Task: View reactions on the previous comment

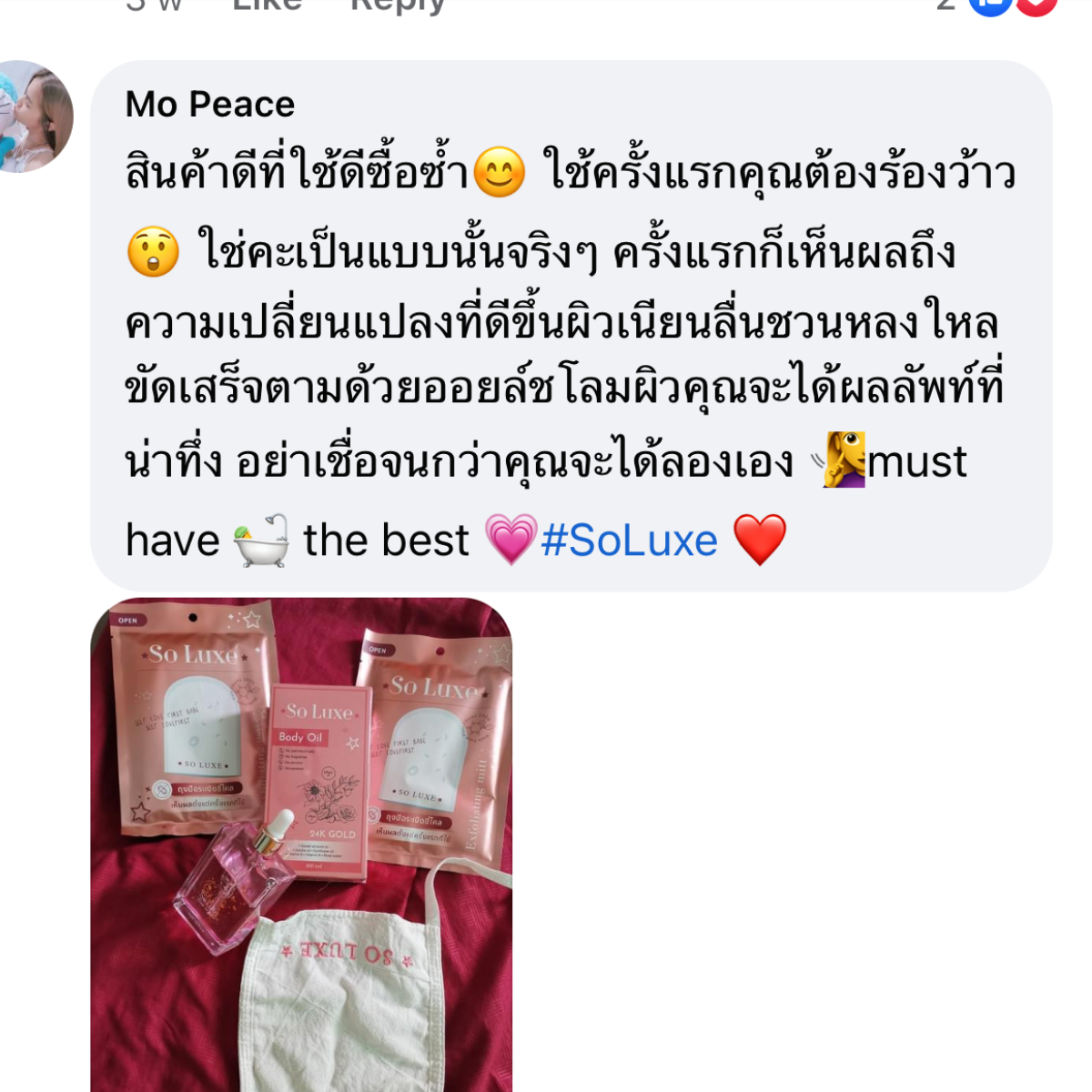Action: 1010,5
